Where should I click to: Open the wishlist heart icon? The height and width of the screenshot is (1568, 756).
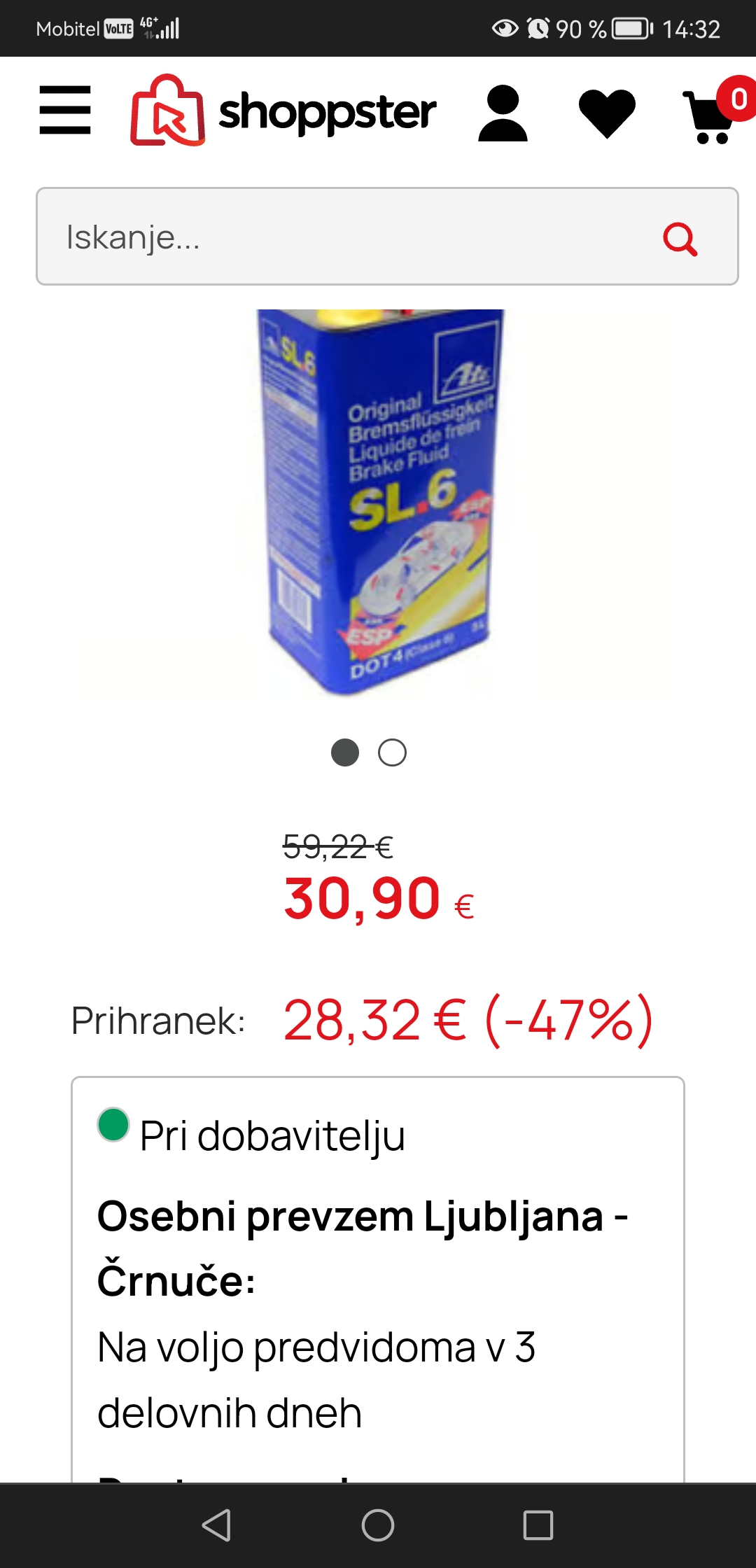tap(607, 113)
